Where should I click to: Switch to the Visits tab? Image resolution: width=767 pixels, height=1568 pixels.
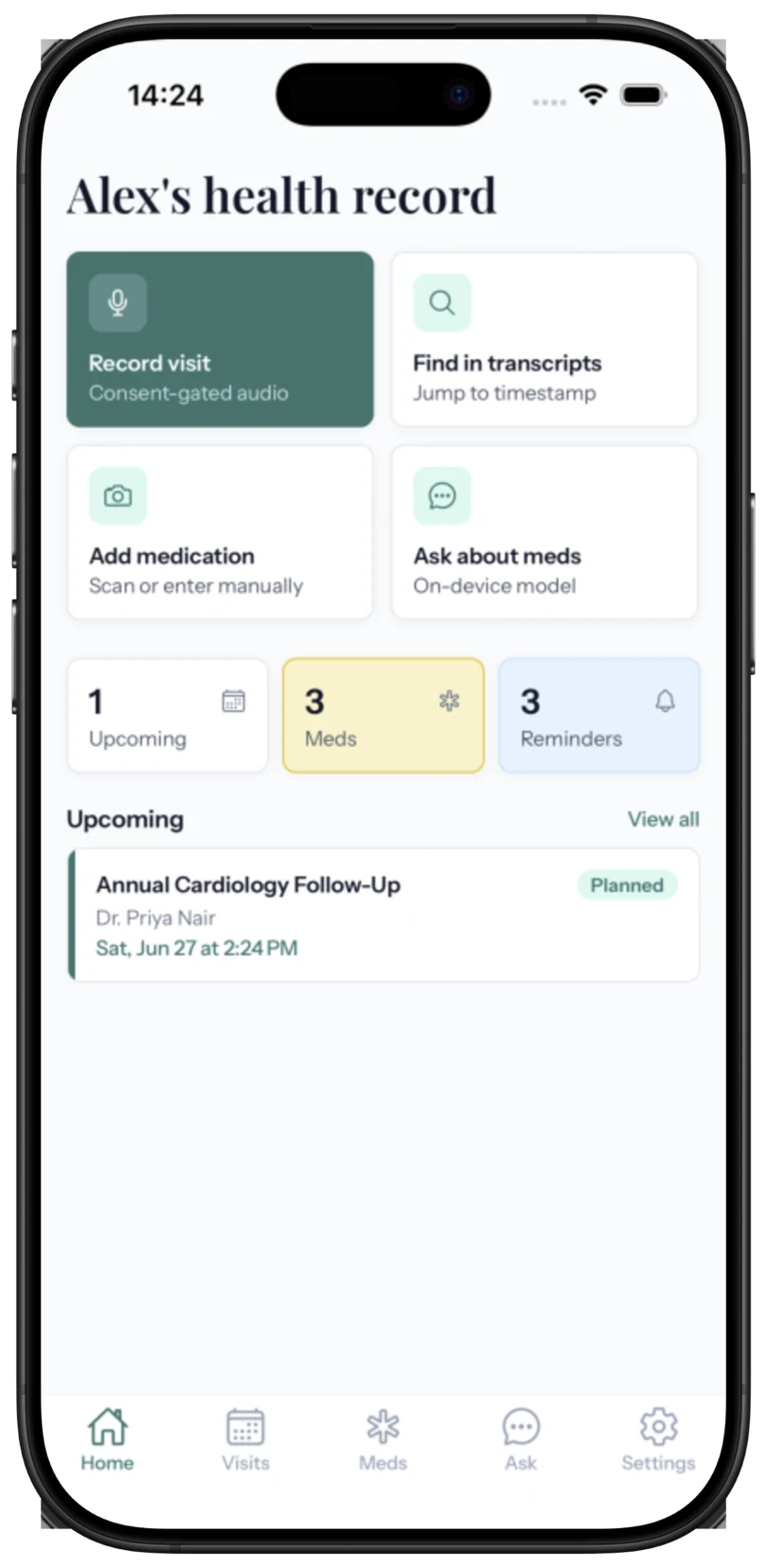245,1439
